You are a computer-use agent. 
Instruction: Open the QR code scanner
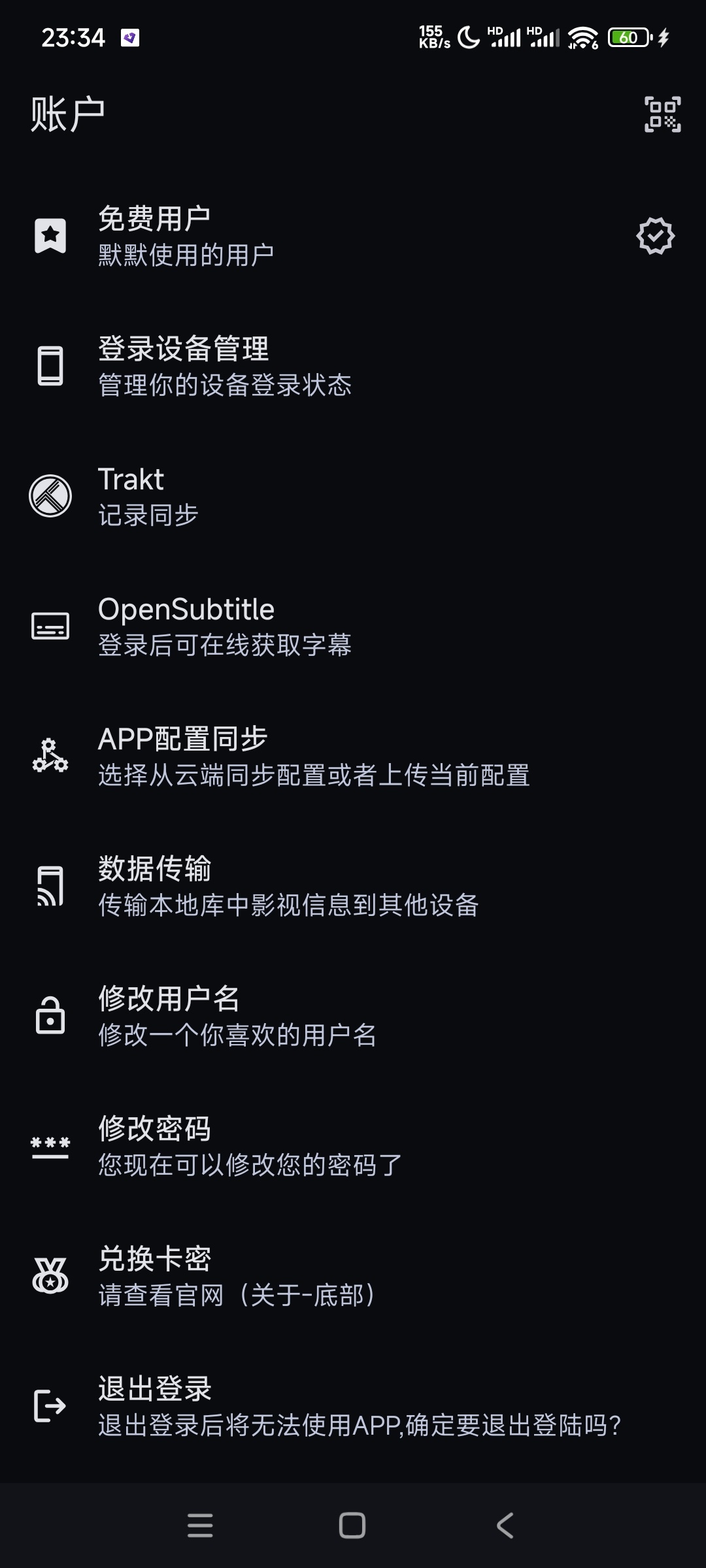click(662, 114)
